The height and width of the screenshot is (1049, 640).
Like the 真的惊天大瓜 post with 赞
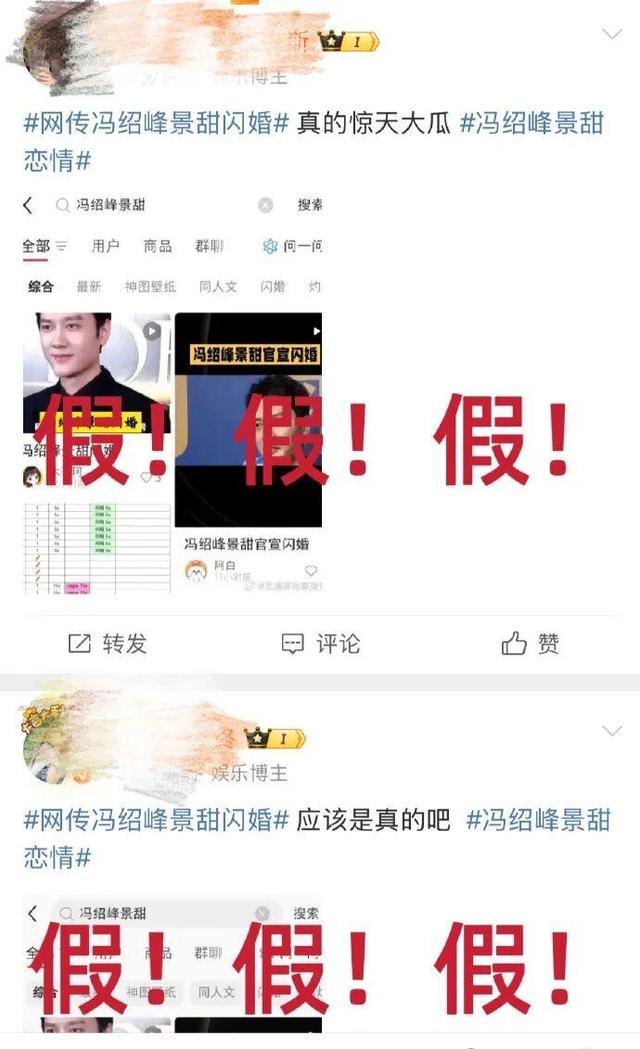pyautogui.click(x=531, y=644)
